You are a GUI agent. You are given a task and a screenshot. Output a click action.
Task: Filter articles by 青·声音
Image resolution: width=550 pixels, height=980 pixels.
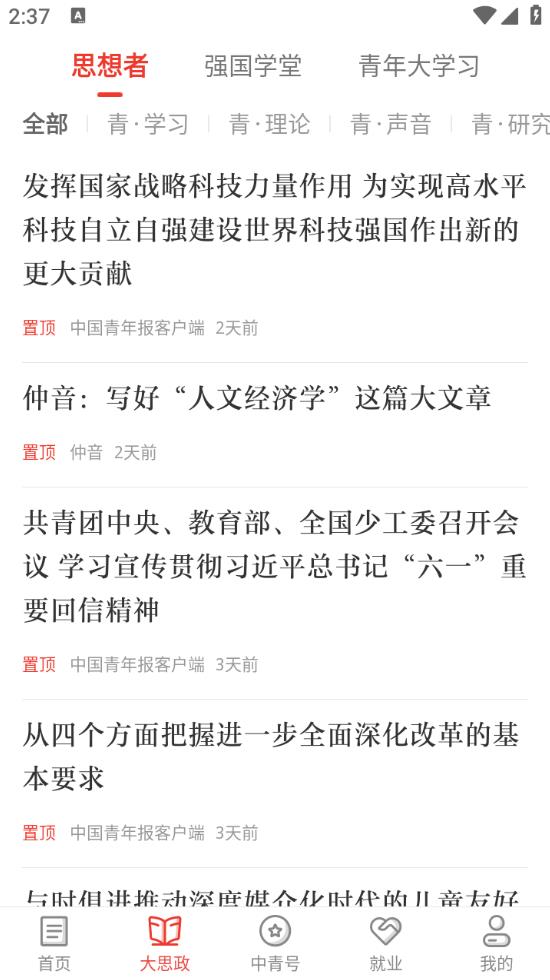[x=391, y=124]
